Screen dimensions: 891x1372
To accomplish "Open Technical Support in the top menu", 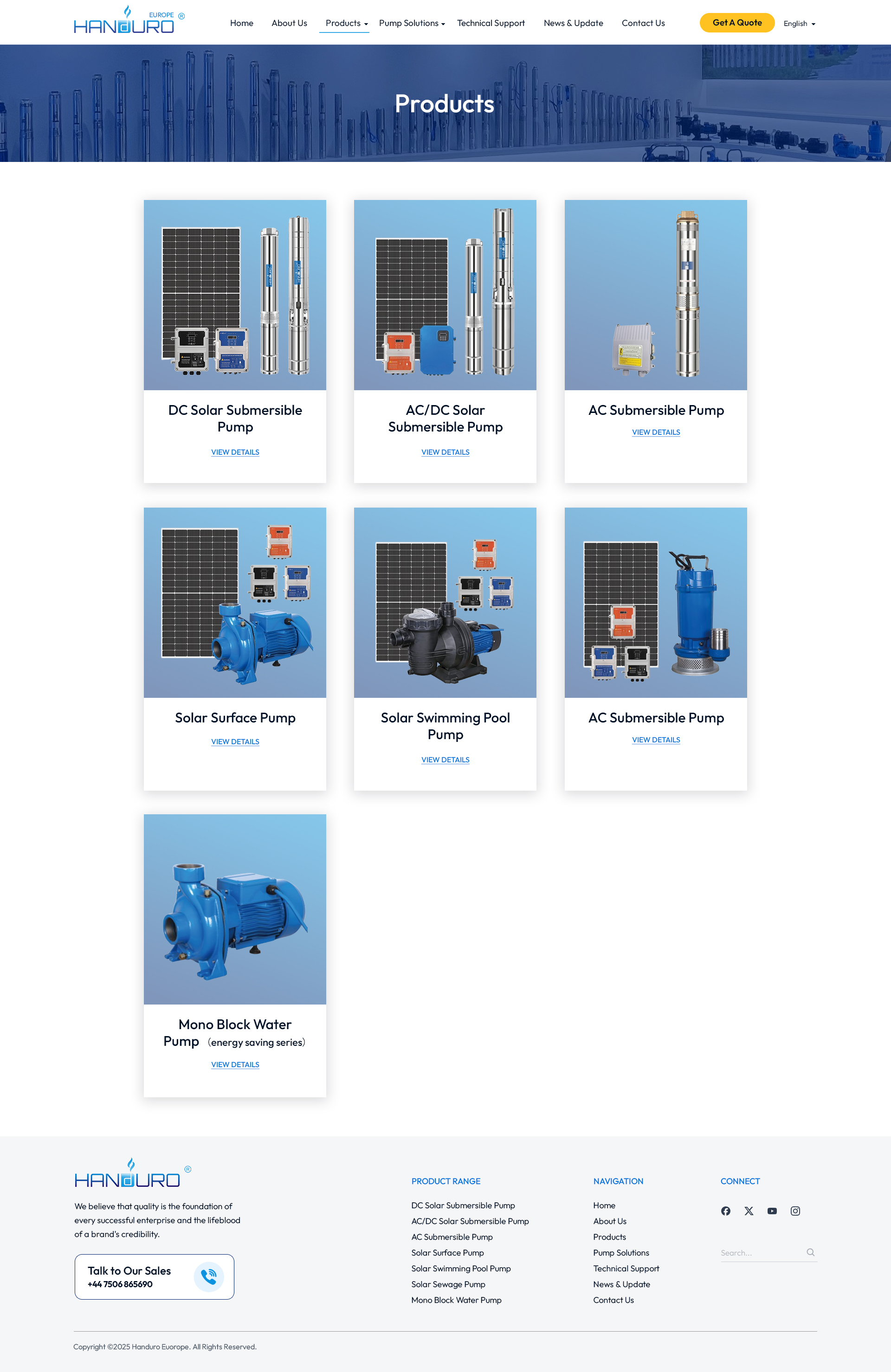I will (491, 24).
